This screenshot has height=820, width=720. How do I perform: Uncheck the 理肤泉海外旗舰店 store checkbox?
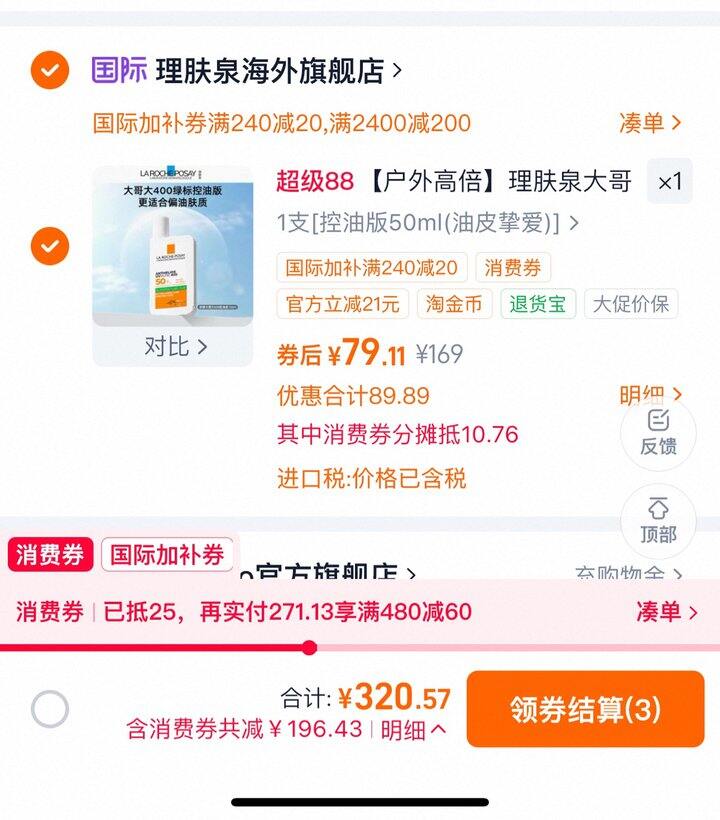click(x=49, y=71)
